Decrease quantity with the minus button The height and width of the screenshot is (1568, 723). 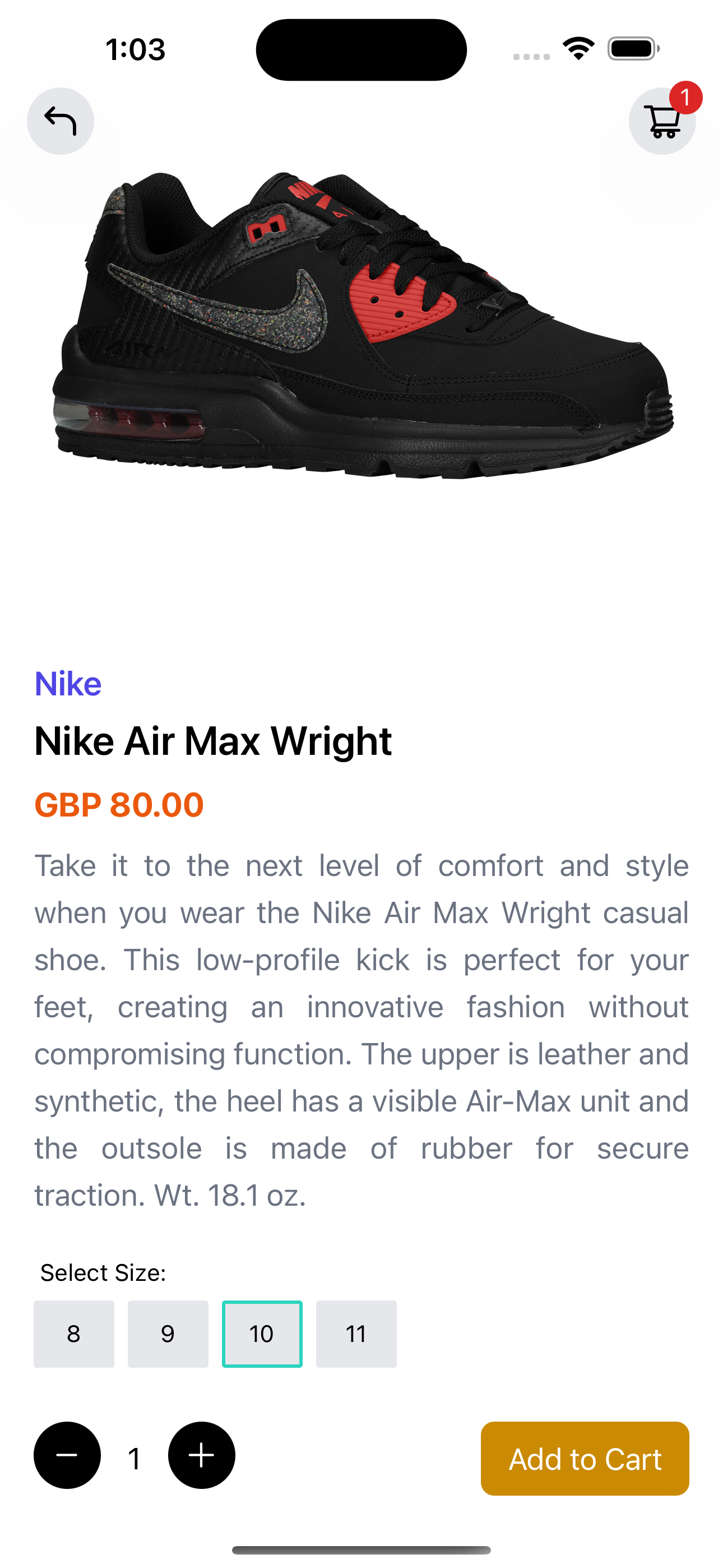(x=67, y=1455)
